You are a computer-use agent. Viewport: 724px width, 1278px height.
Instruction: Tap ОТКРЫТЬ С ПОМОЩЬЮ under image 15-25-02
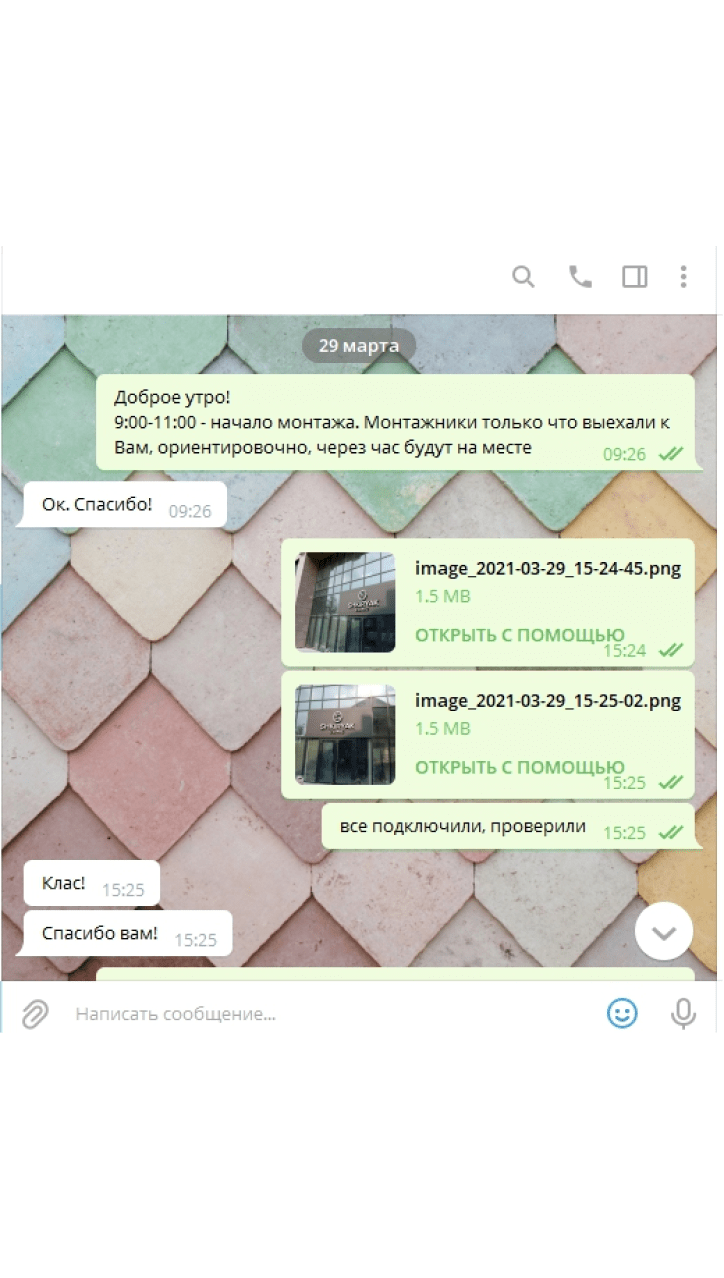519,767
